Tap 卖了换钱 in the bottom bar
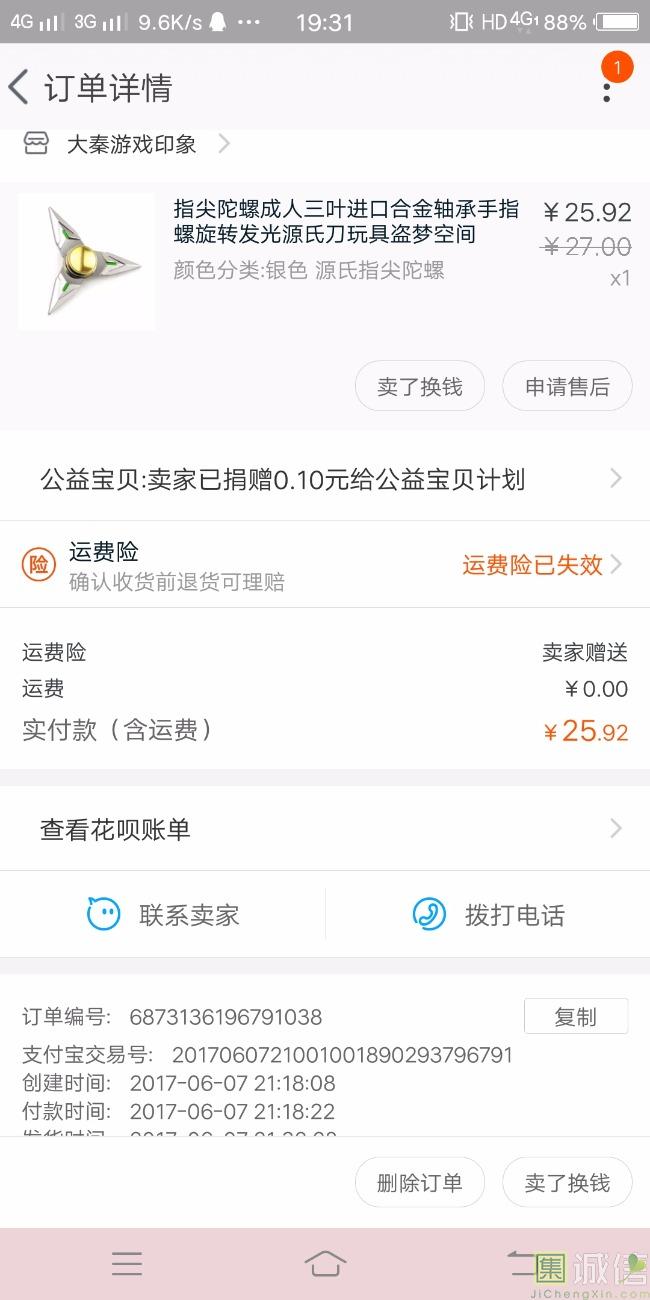Image resolution: width=650 pixels, height=1300 pixels. tap(567, 1183)
